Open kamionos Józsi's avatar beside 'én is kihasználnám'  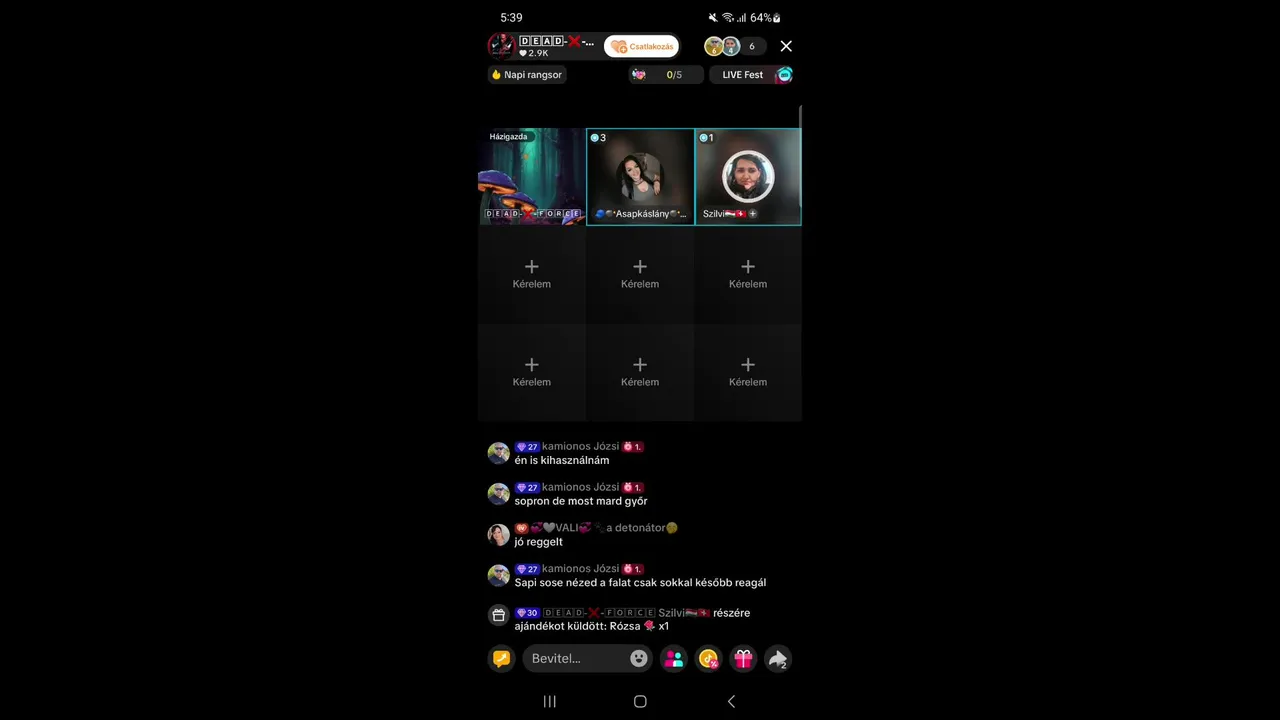point(498,454)
